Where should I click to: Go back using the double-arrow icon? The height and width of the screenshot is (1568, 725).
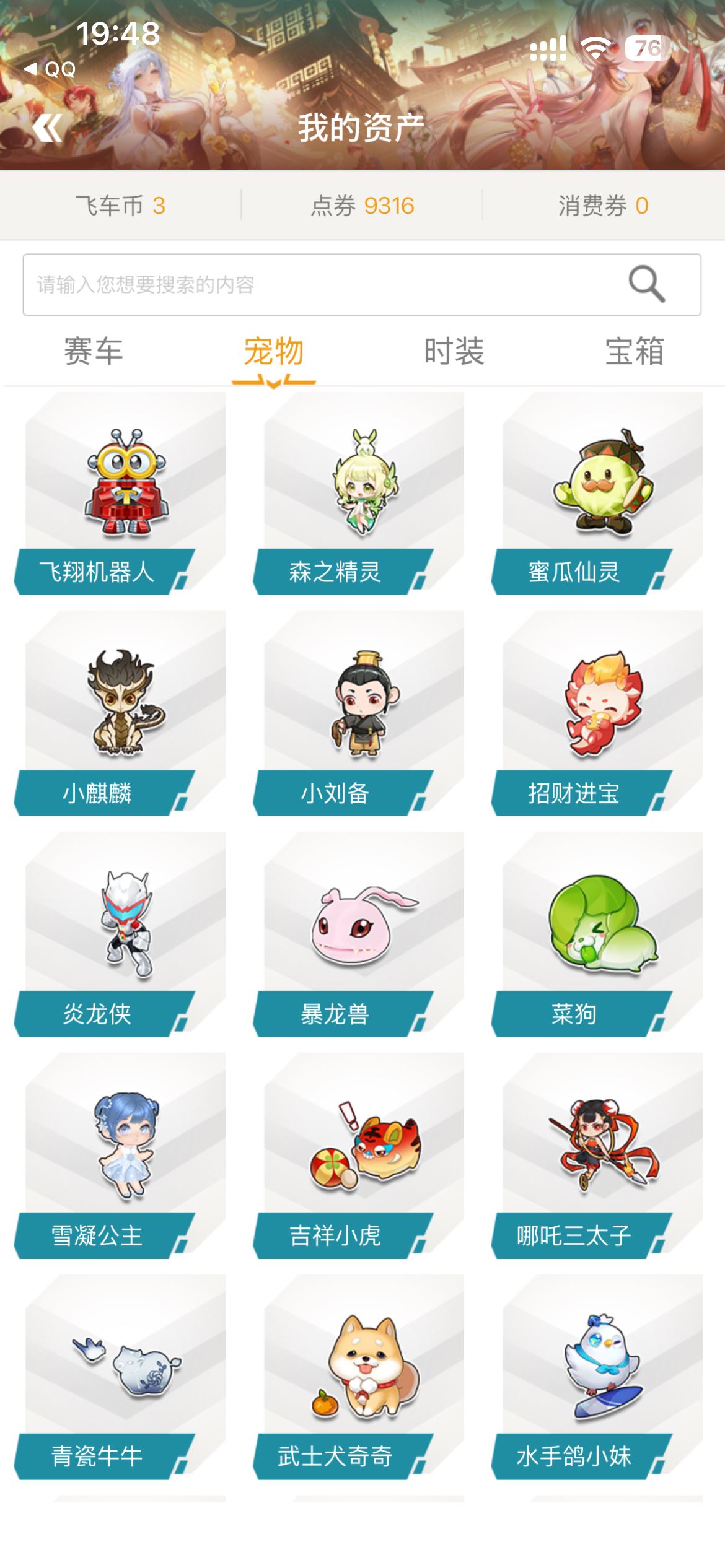[47, 129]
